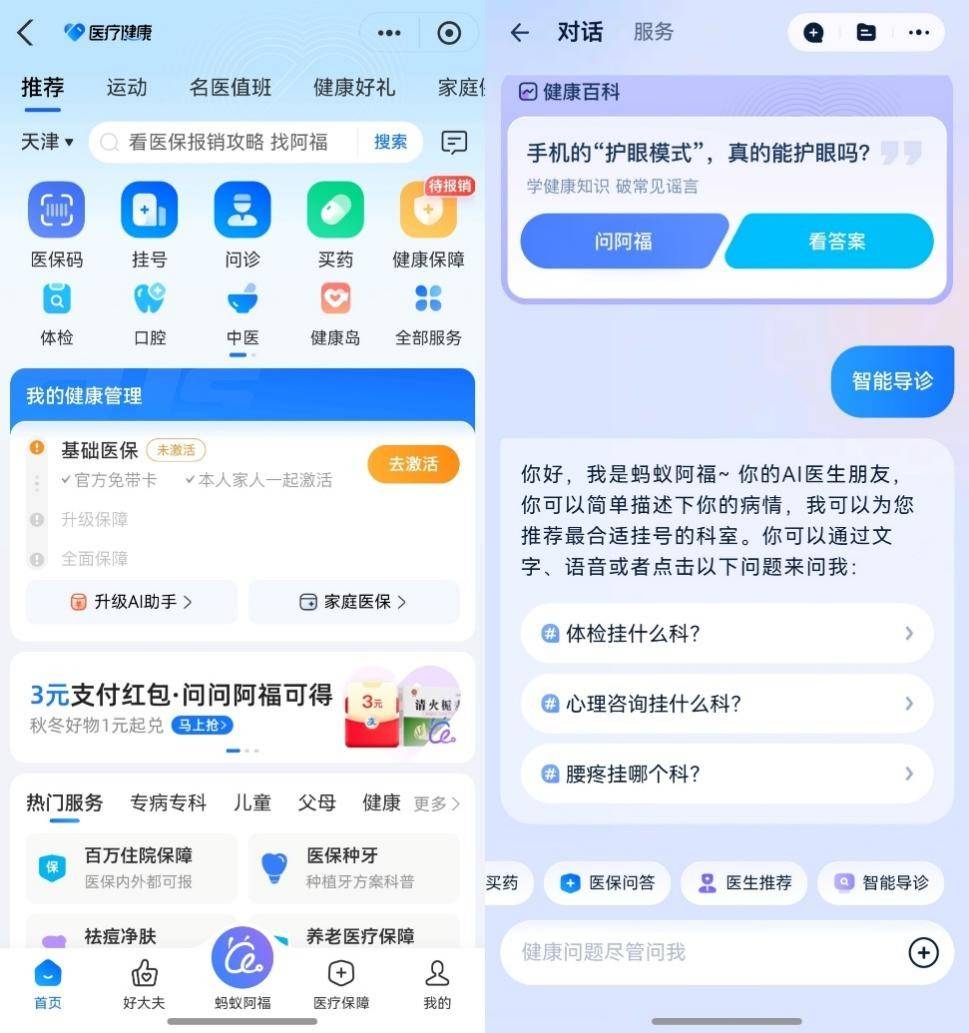
Task: Open the 挂号 service
Action: (x=149, y=224)
